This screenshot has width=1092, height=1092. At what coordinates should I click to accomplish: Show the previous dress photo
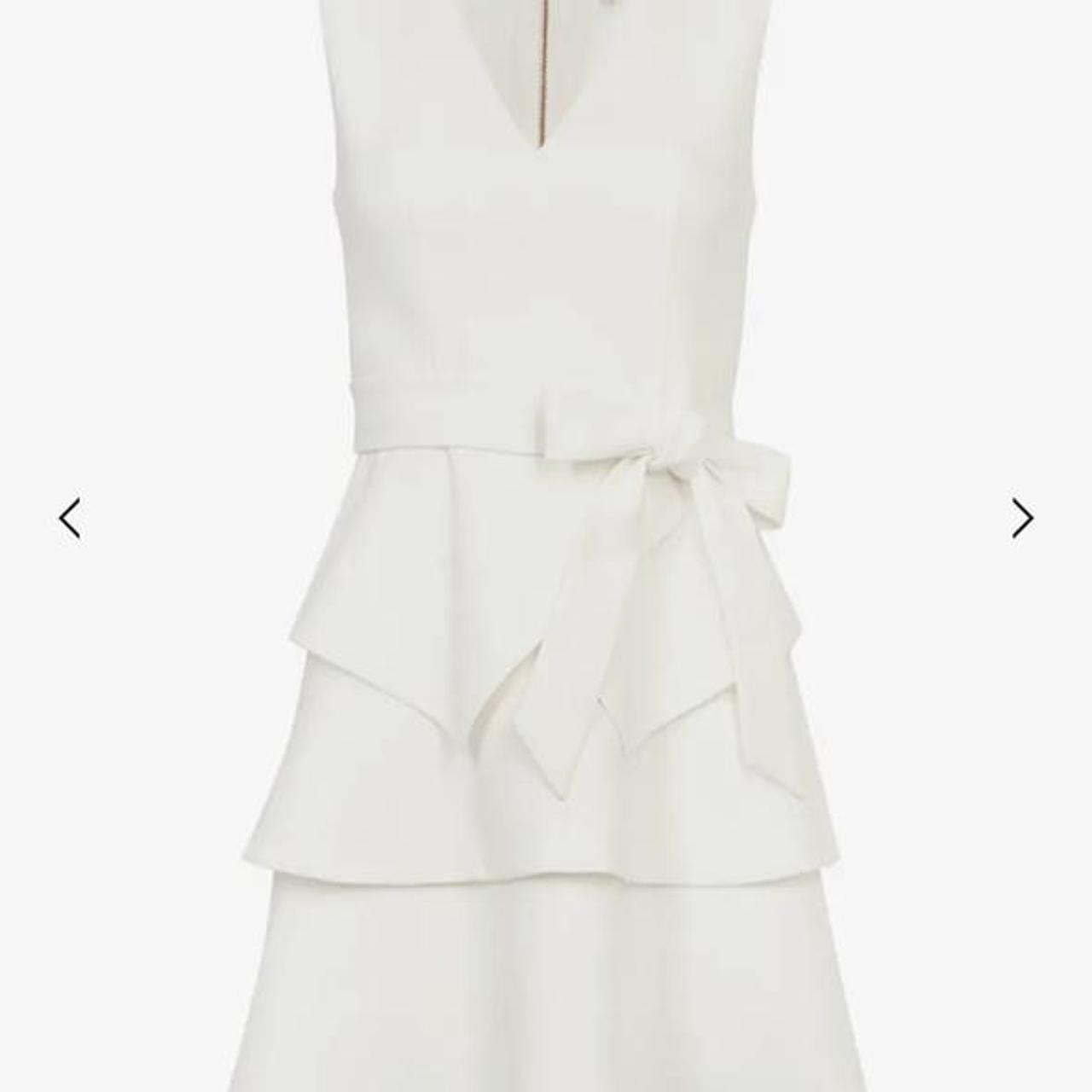coord(70,518)
